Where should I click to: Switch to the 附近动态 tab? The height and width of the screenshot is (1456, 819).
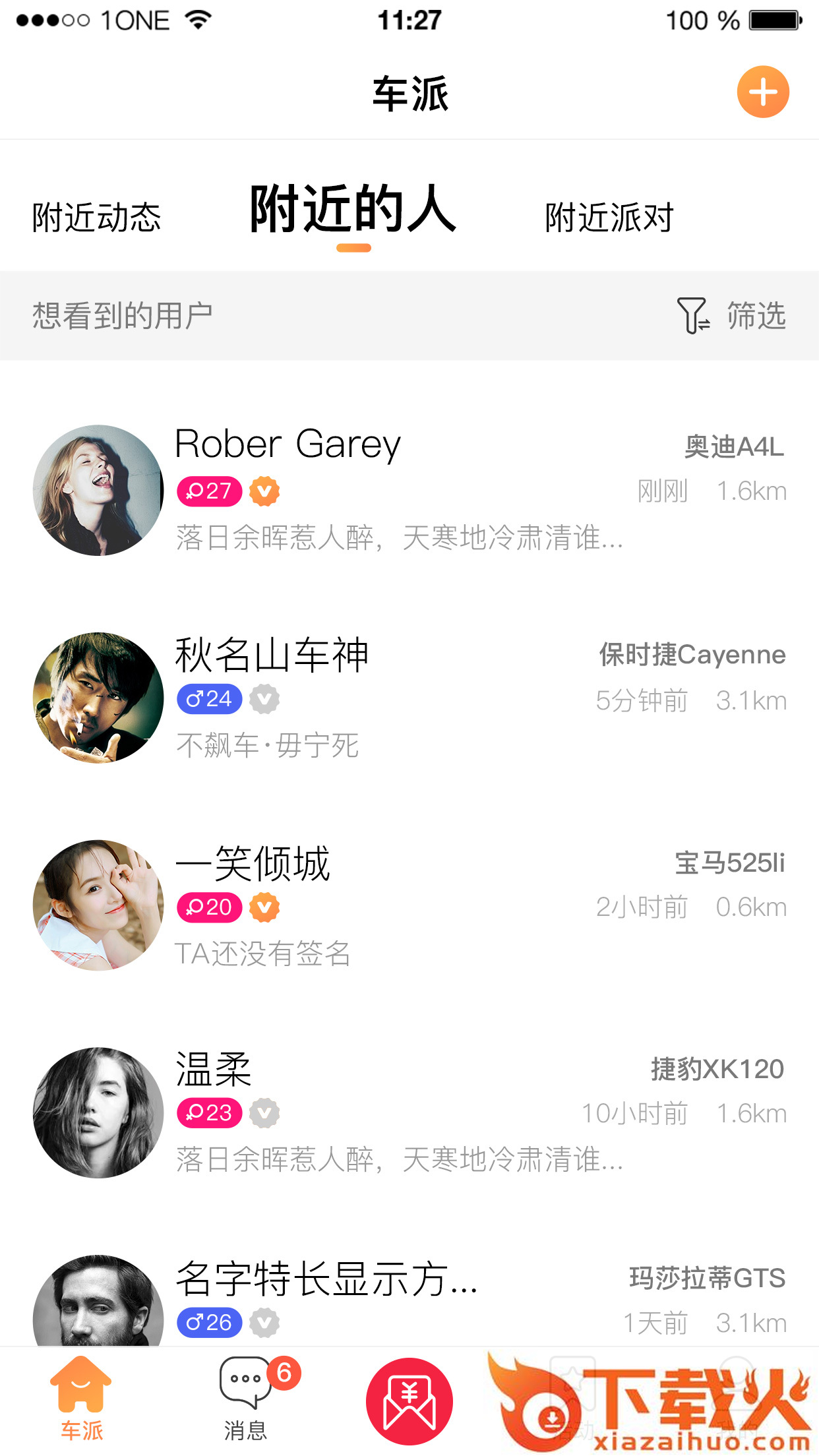[96, 218]
